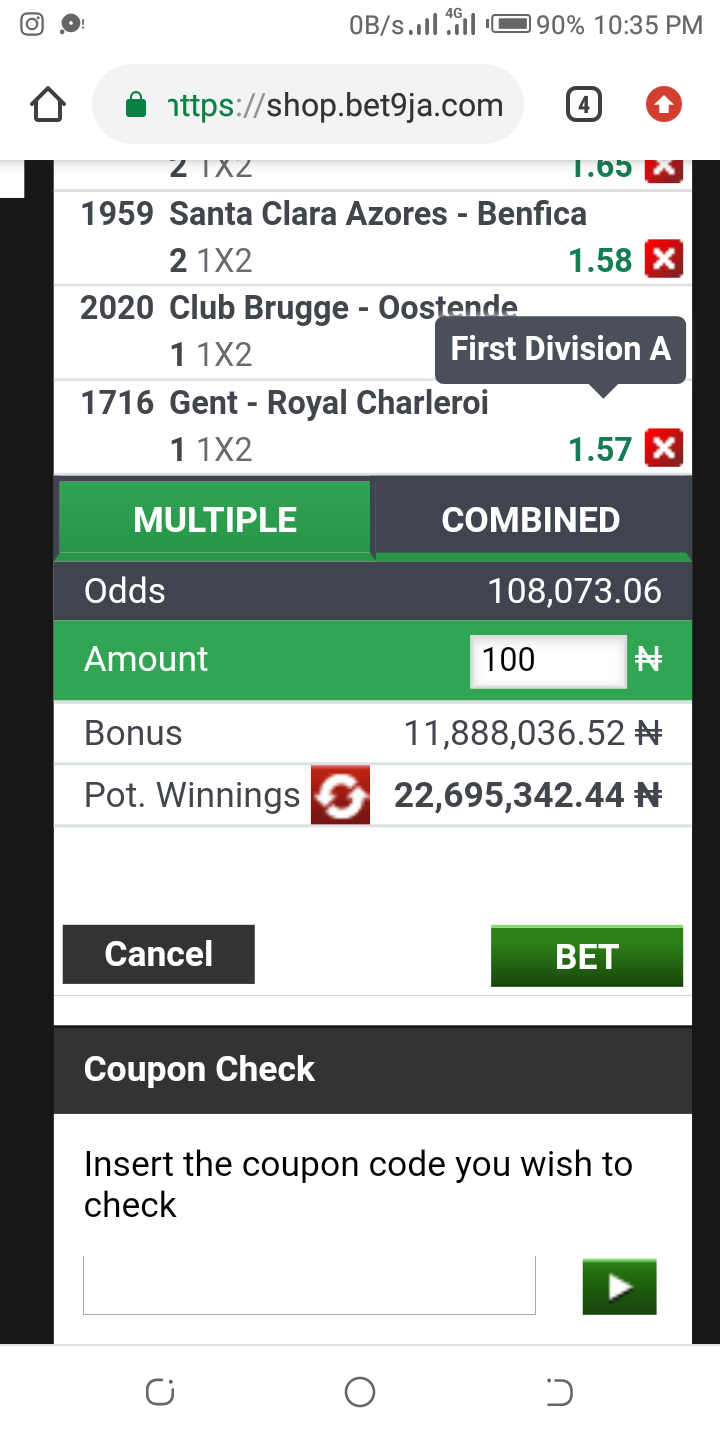Switch to the MULTIPLE tab
720x1440 pixels.
215,520
